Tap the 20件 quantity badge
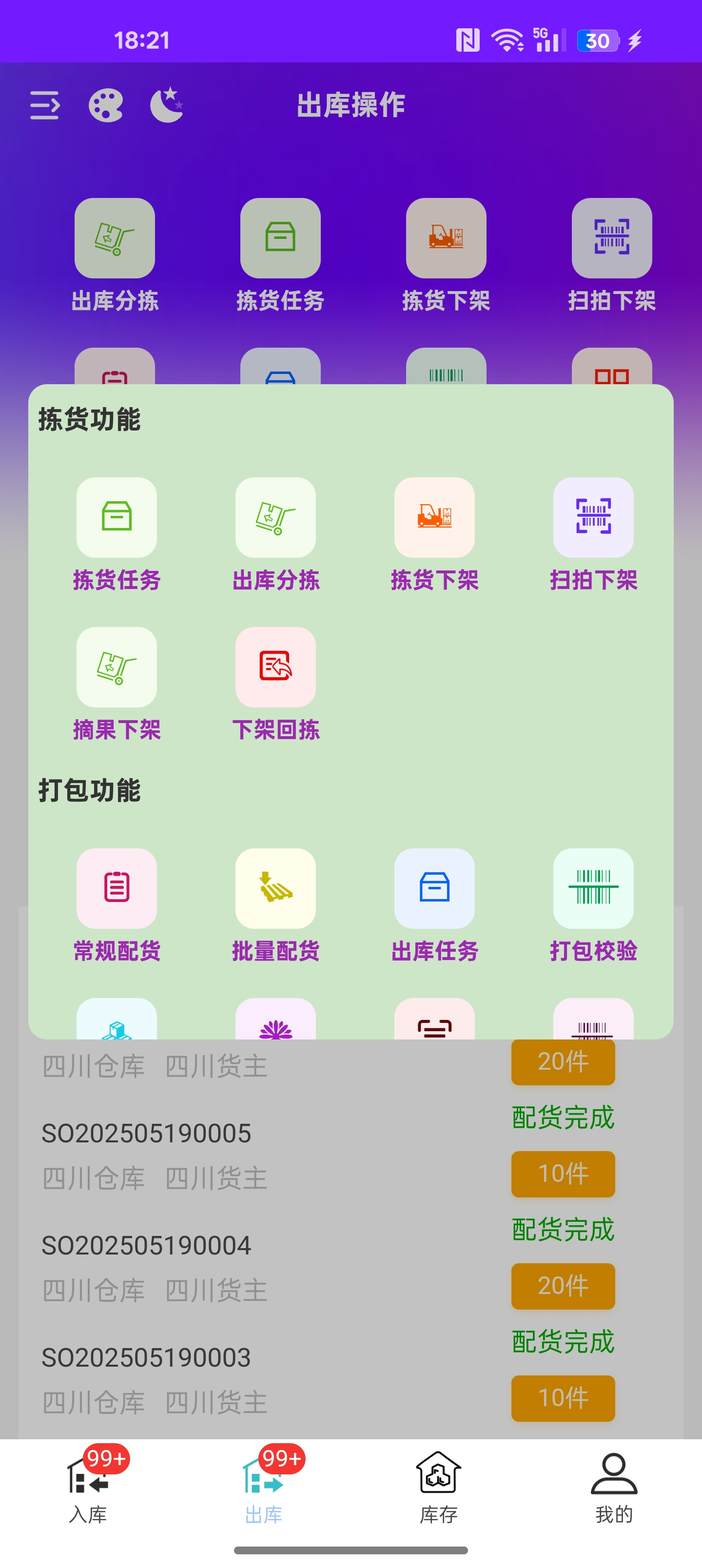702x1568 pixels. 563,1062
